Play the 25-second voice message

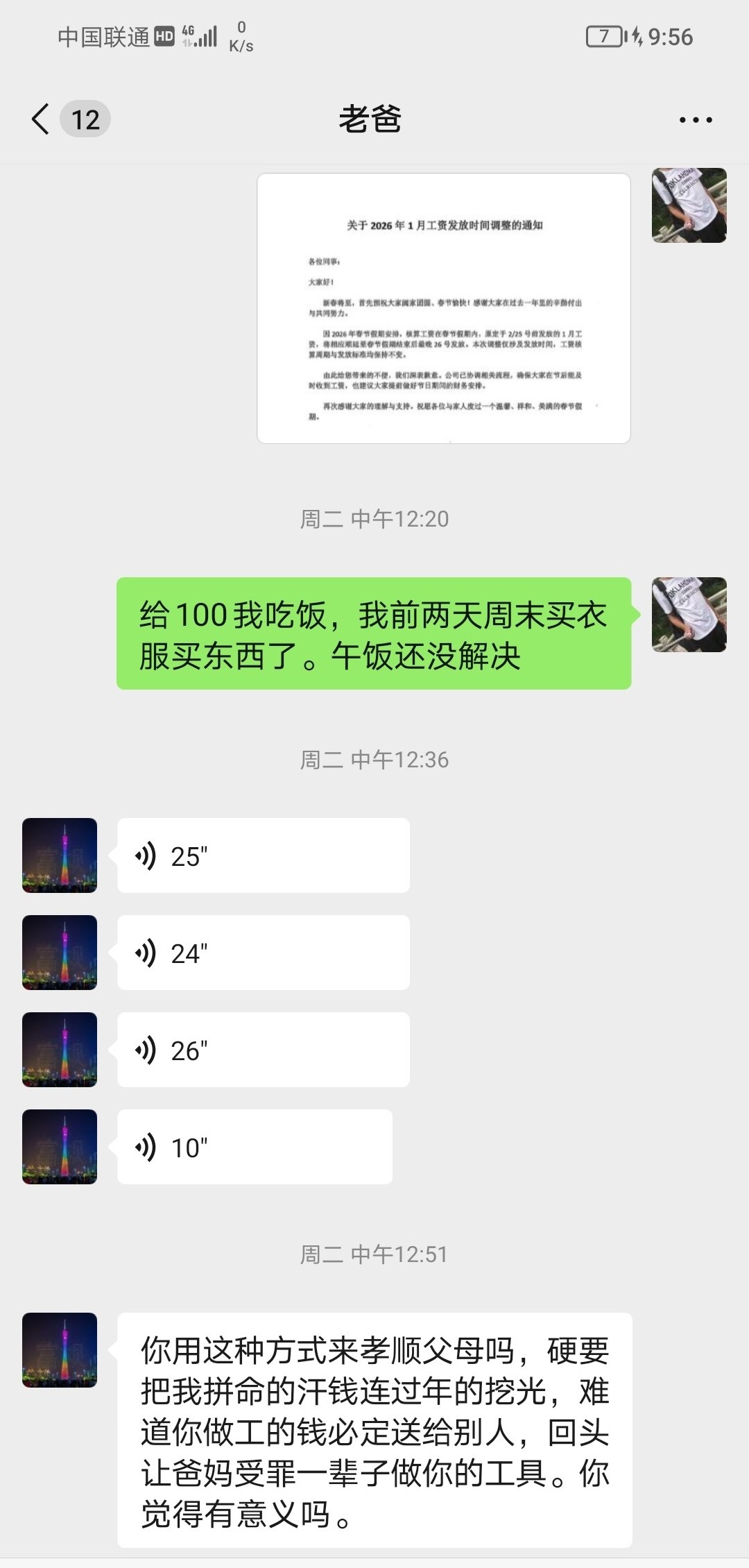tap(263, 855)
